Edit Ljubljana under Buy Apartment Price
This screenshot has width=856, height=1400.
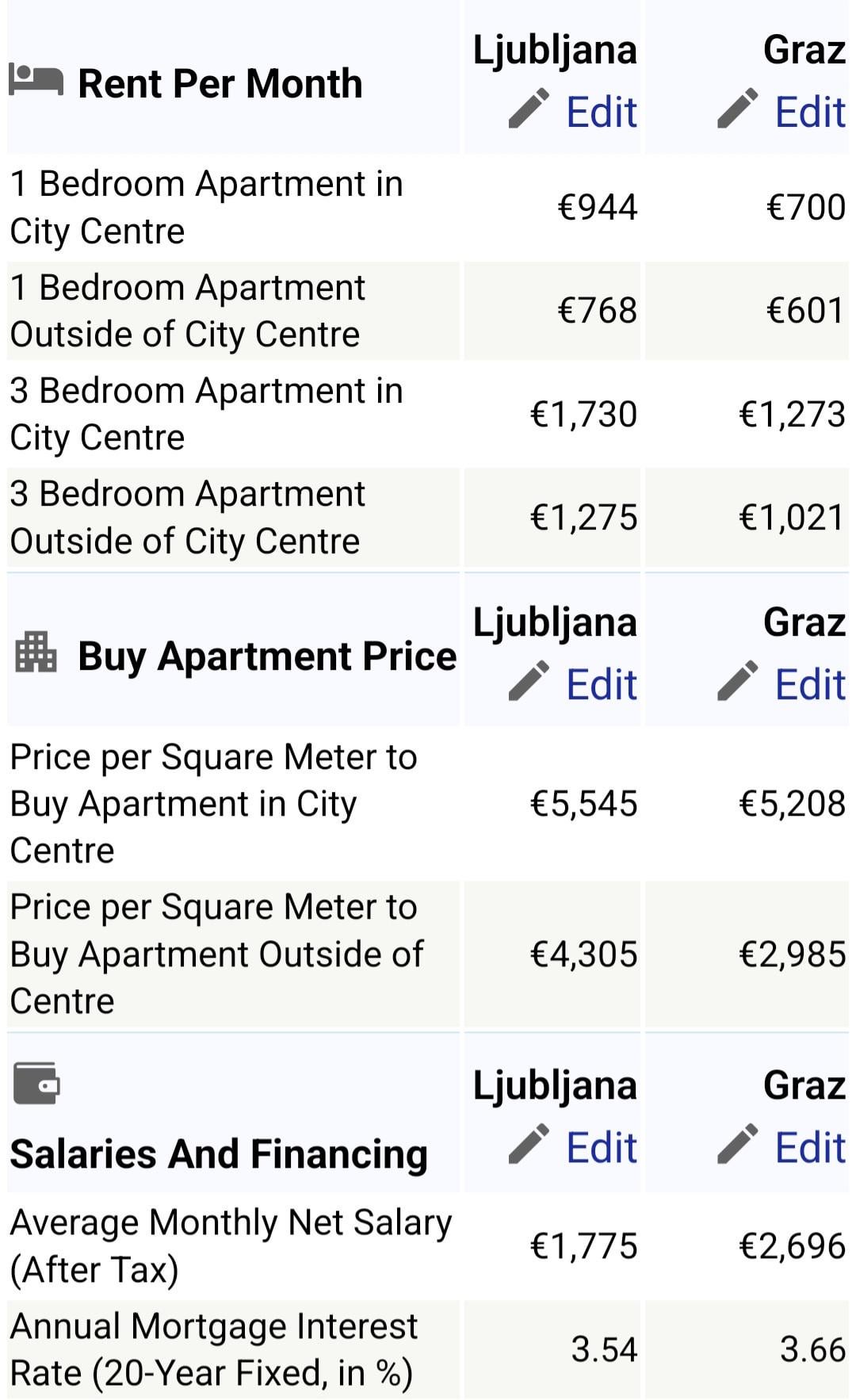point(573,683)
